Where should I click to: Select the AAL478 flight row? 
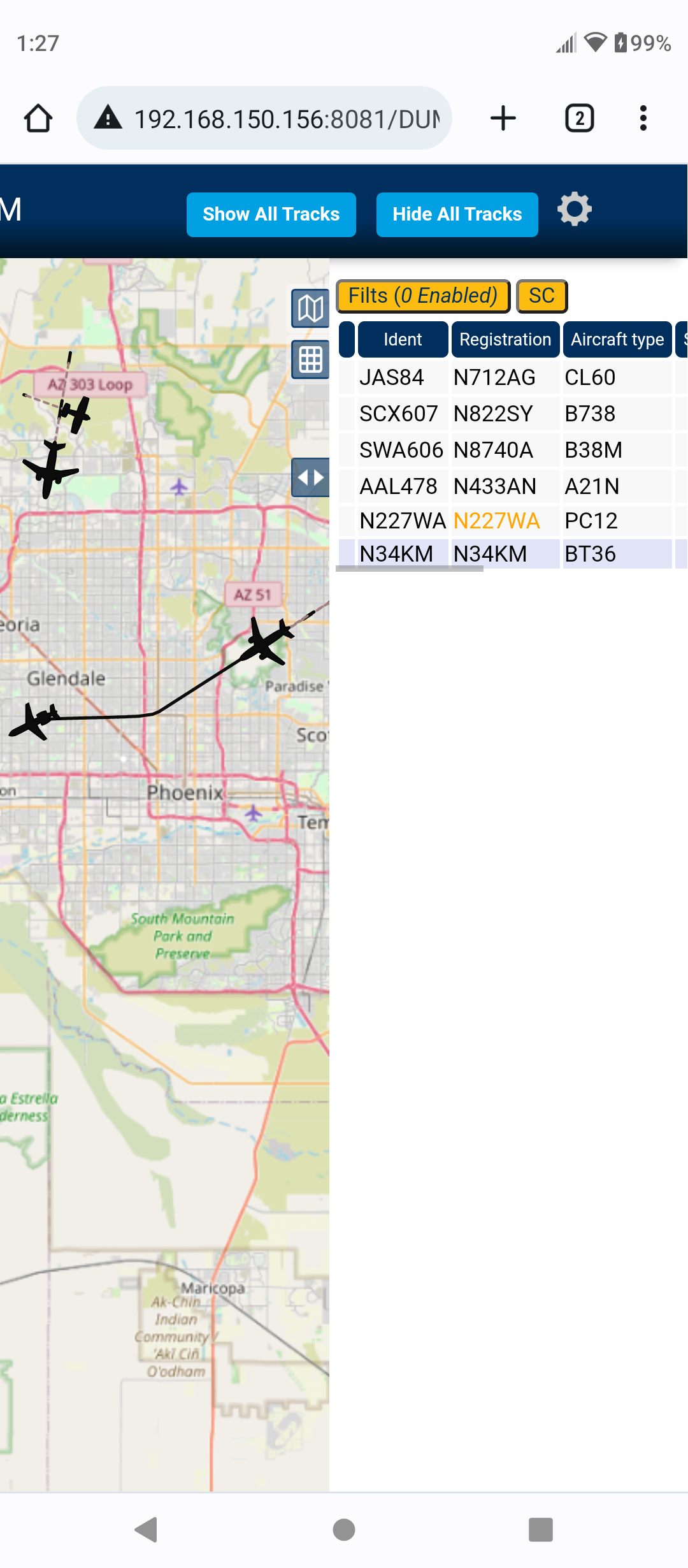click(513, 486)
